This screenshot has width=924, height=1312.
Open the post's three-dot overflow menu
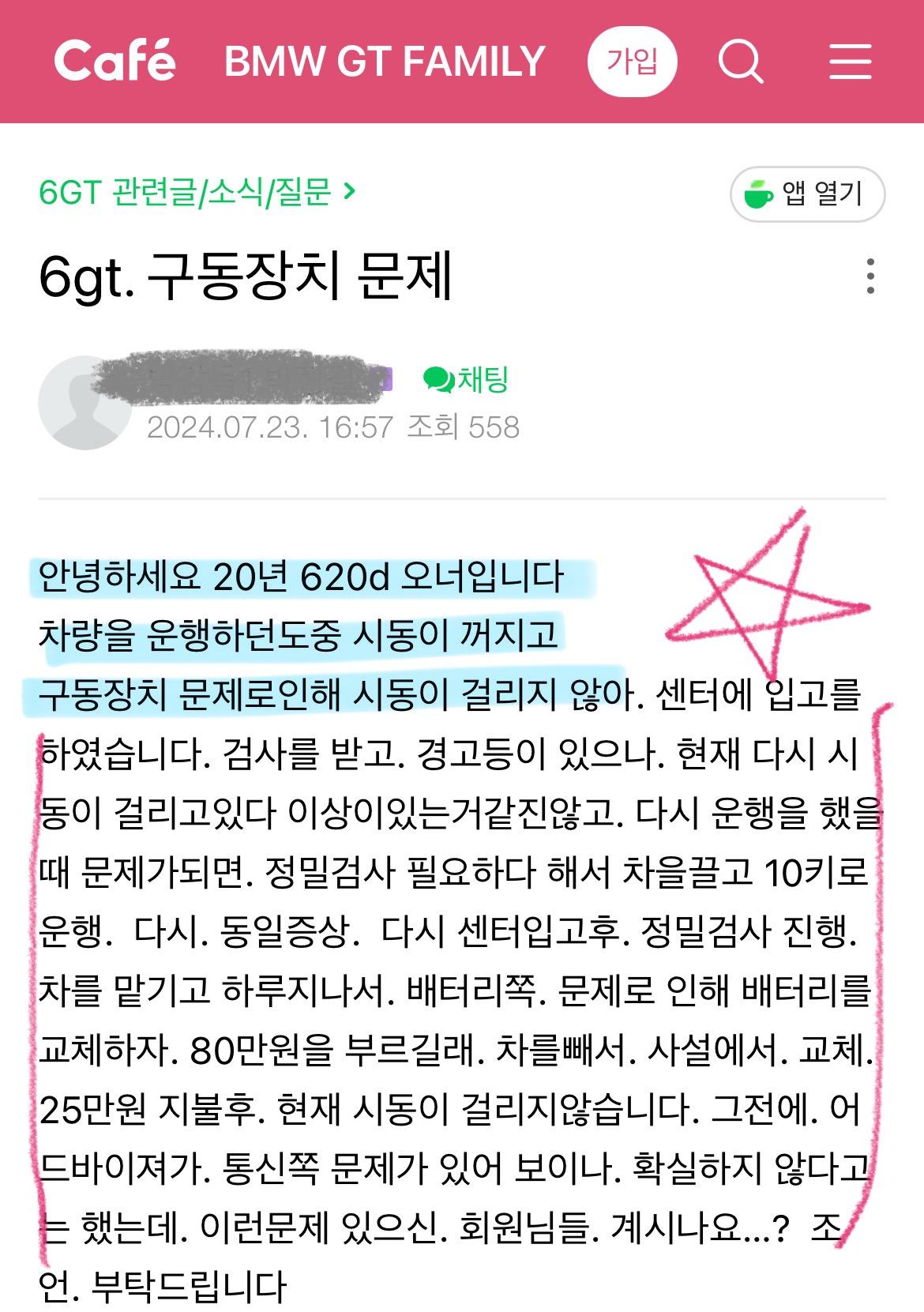click(x=870, y=276)
